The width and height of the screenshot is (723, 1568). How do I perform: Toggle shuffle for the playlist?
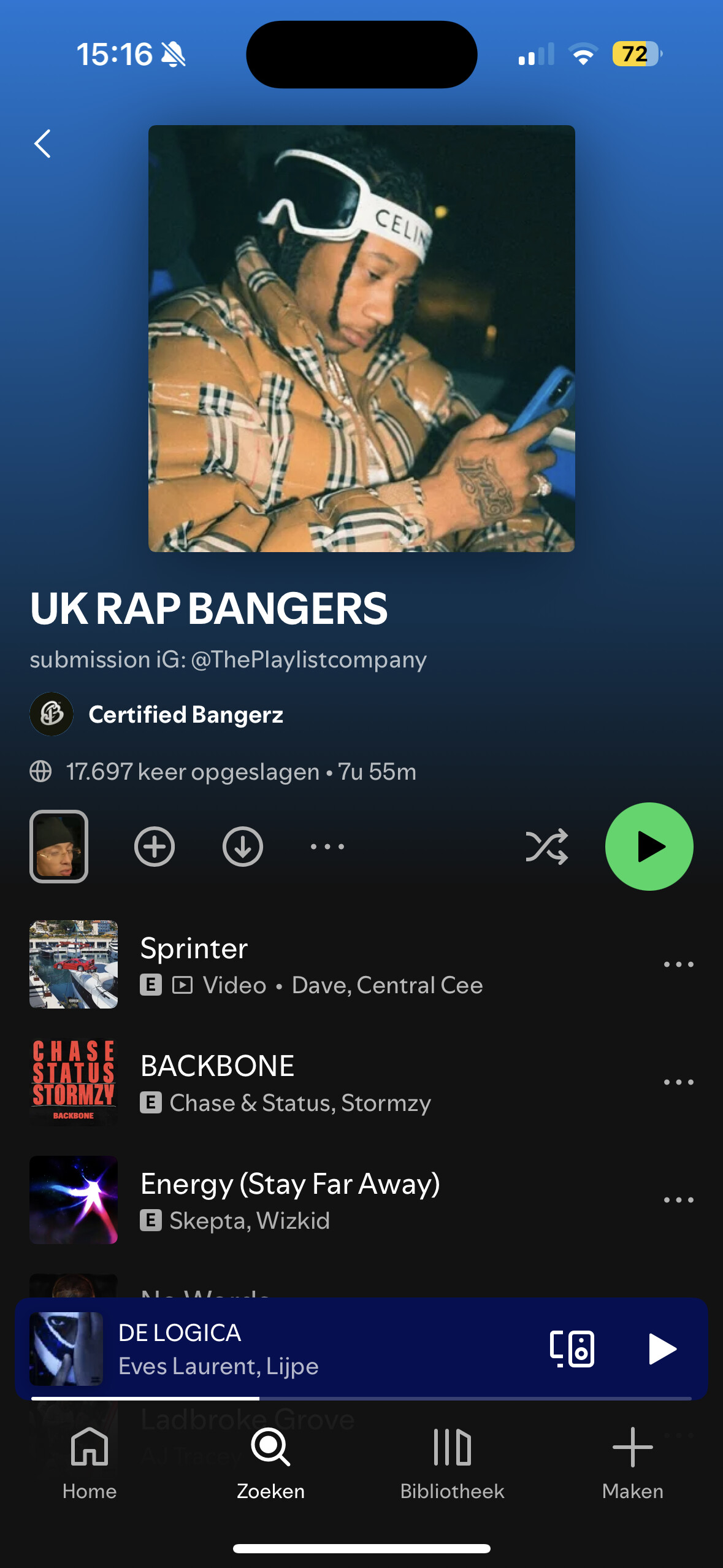[547, 847]
